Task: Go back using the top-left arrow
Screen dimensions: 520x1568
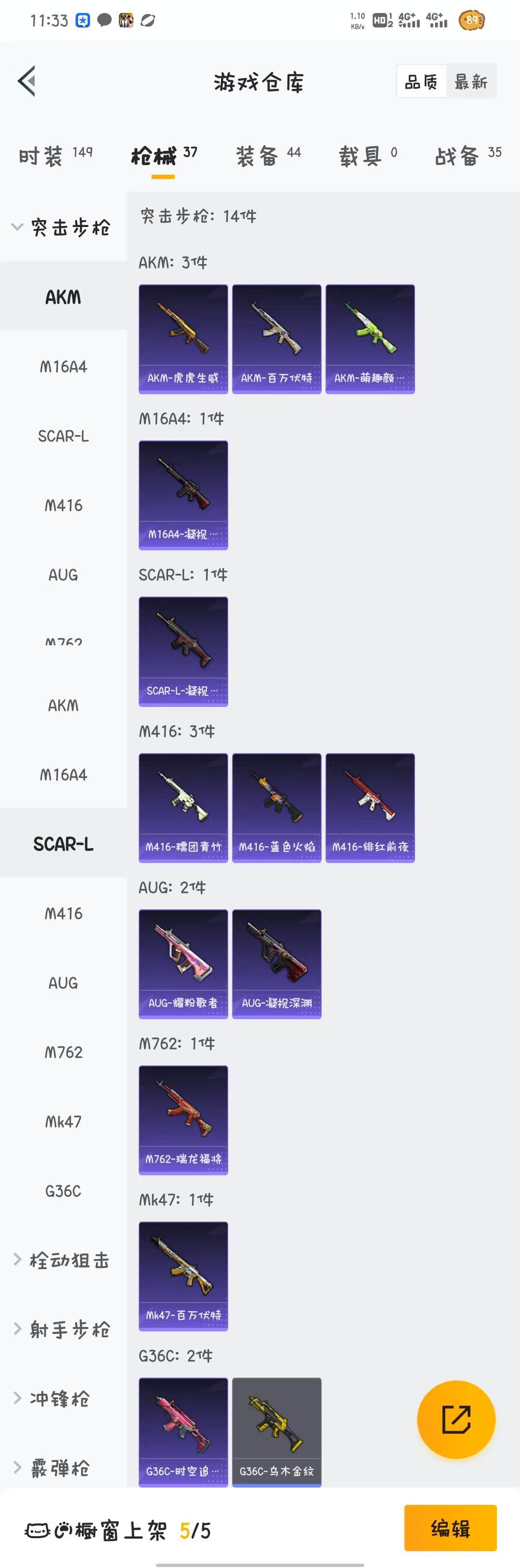Action: coord(27,81)
